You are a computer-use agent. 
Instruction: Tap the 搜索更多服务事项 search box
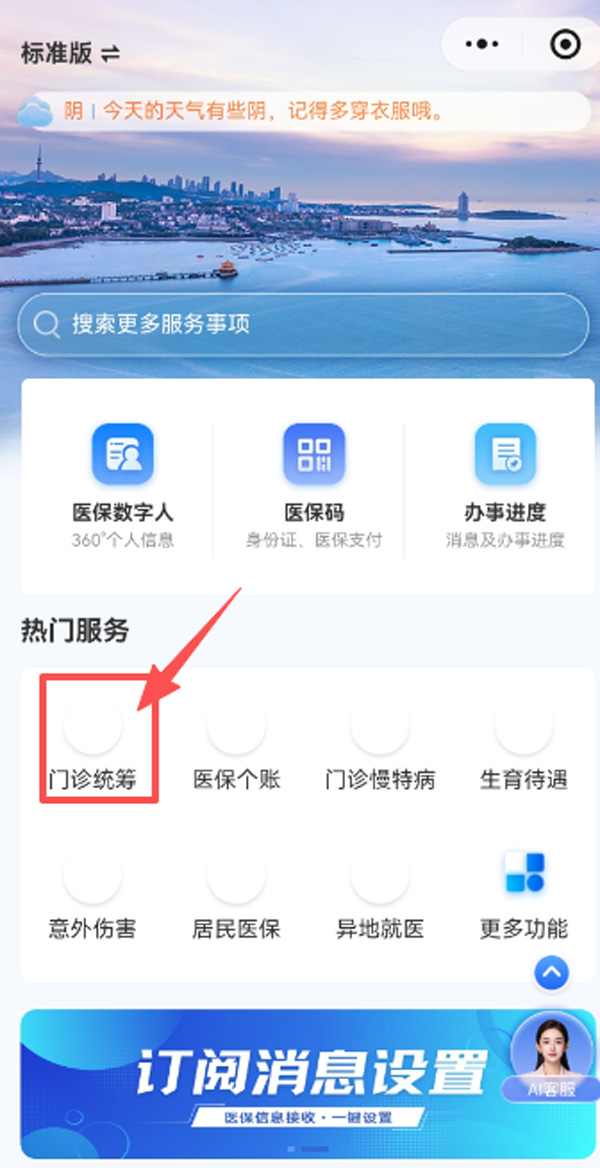(x=302, y=324)
